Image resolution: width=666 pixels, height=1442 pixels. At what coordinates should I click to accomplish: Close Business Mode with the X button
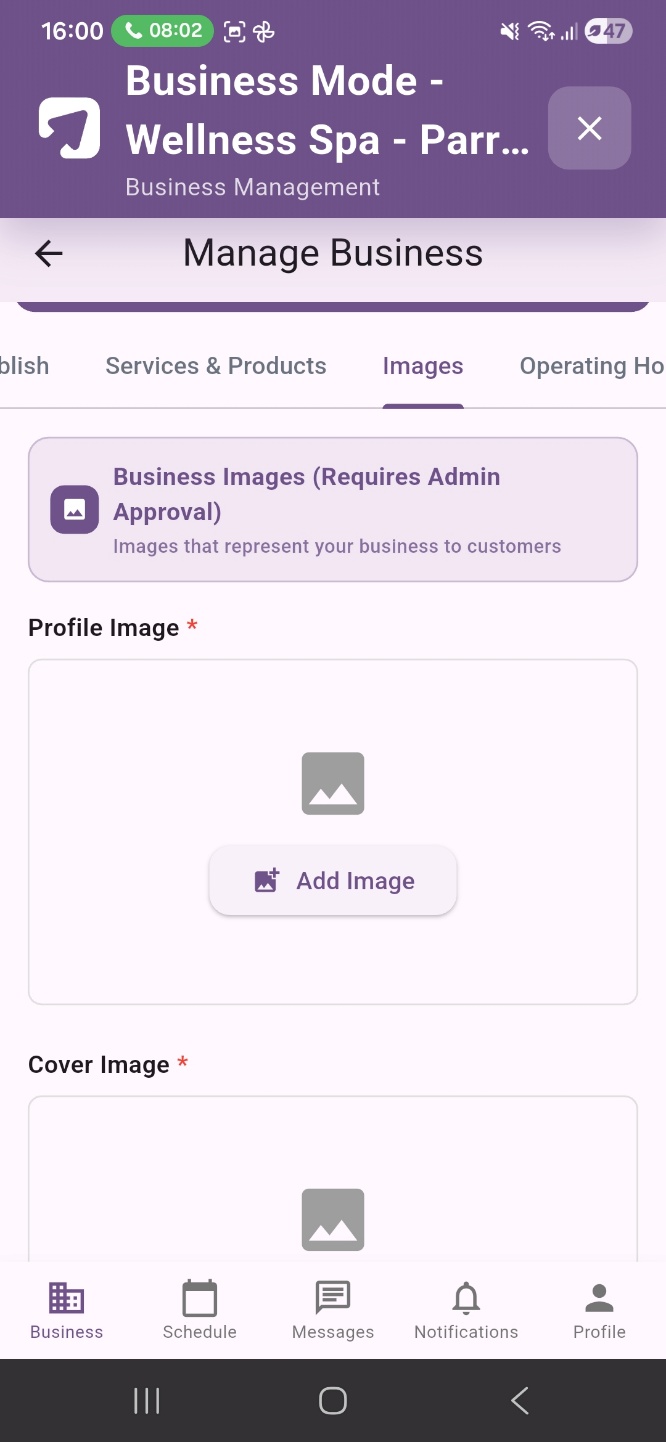tap(589, 128)
